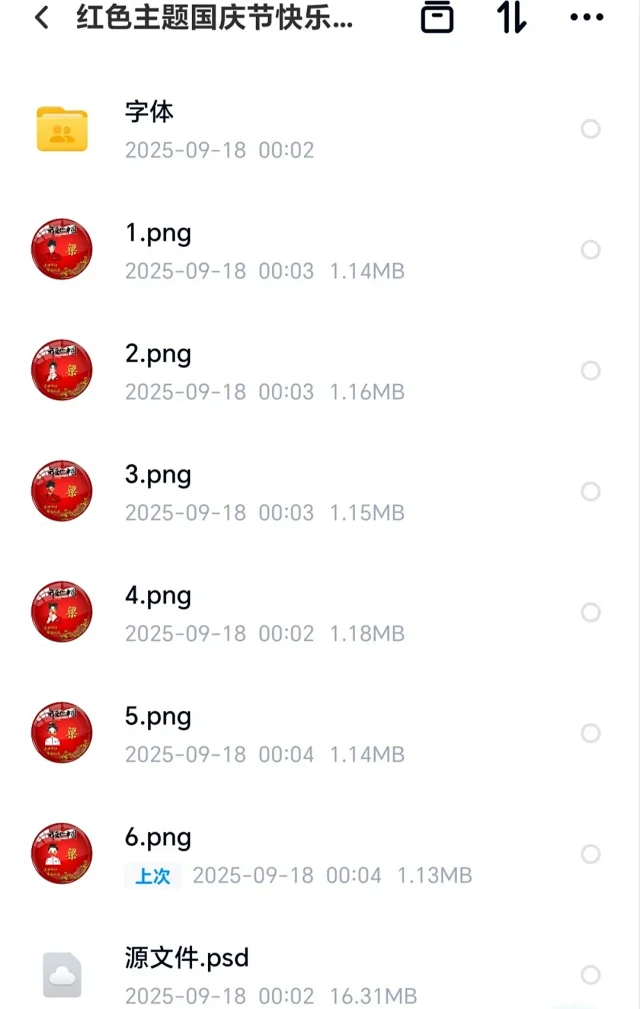Open the transfer list box icon
This screenshot has width=640, height=1009.
(x=437, y=17)
